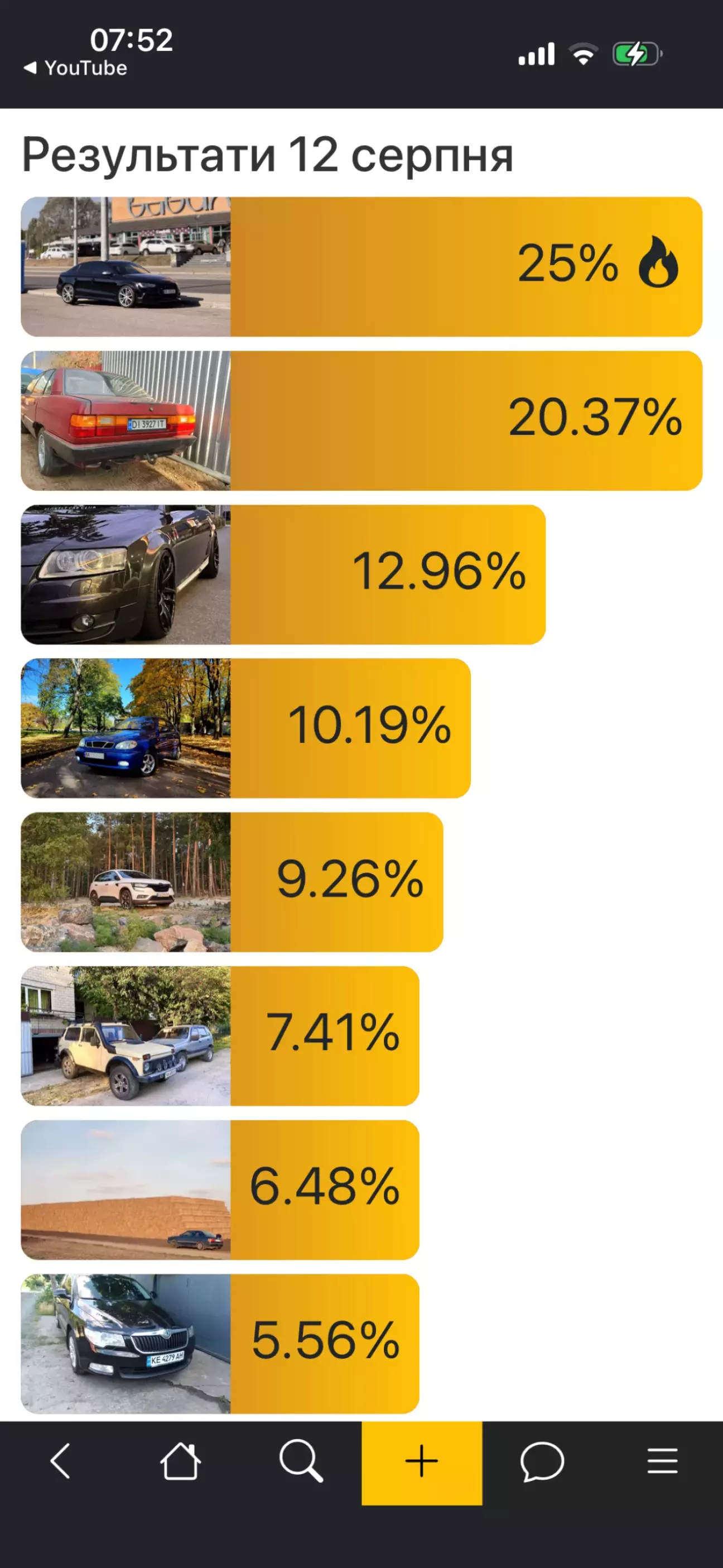
Task: Open the chat bubble icon
Action: coord(542,1461)
